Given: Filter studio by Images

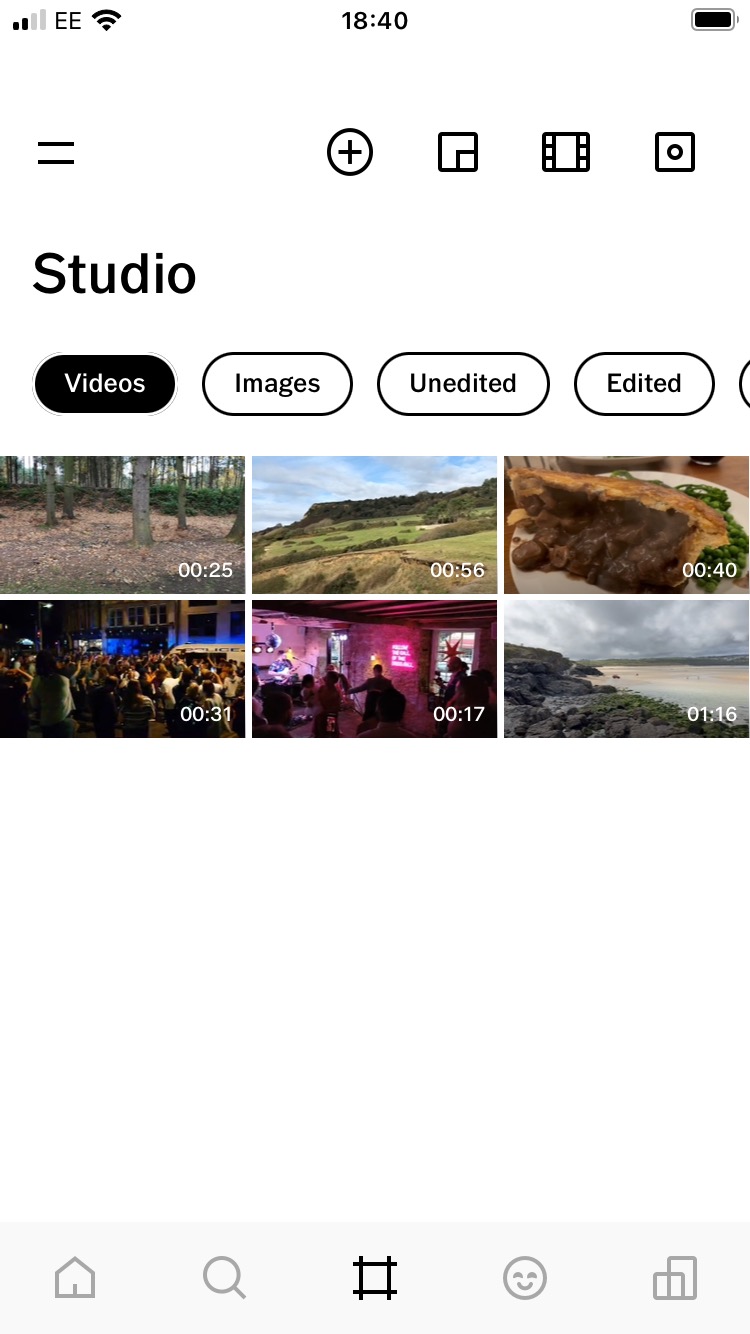Looking at the screenshot, I should click(x=277, y=384).
